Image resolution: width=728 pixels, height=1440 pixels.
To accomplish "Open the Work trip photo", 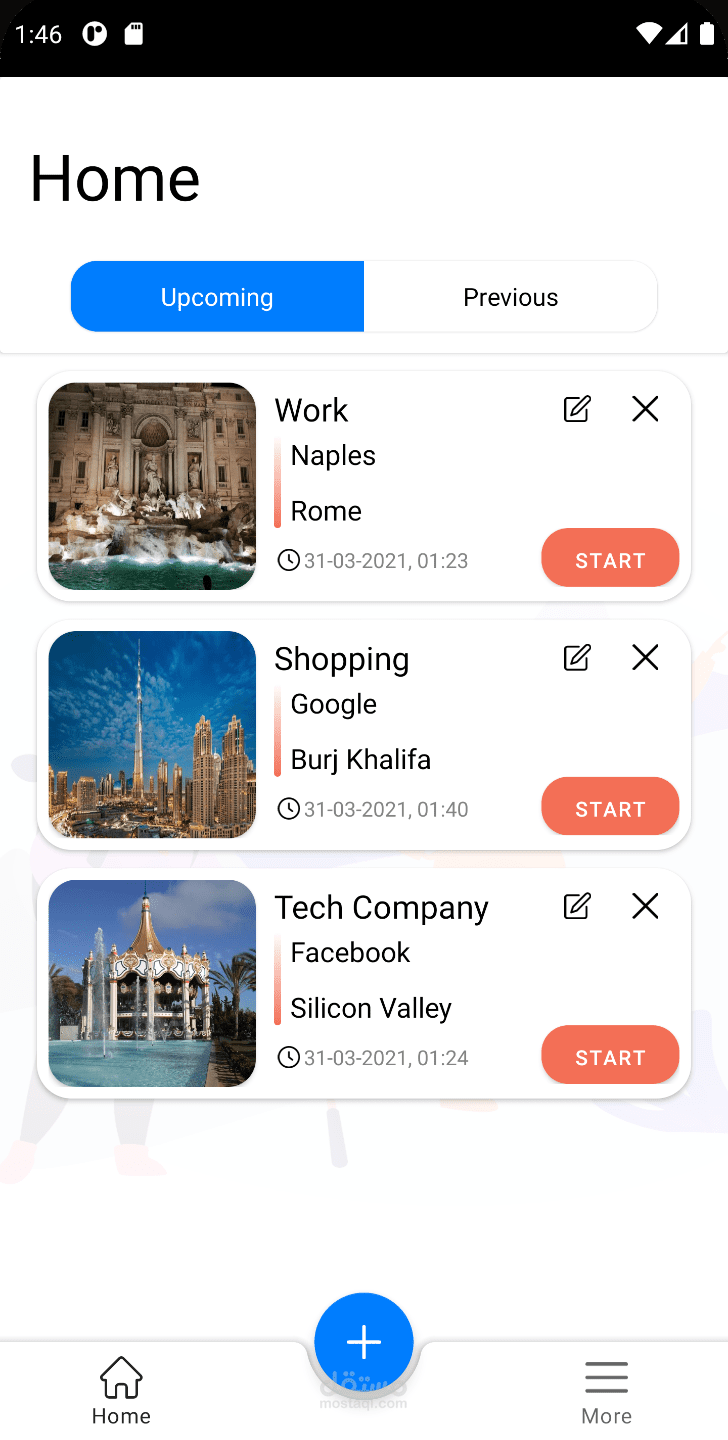I will [152, 486].
